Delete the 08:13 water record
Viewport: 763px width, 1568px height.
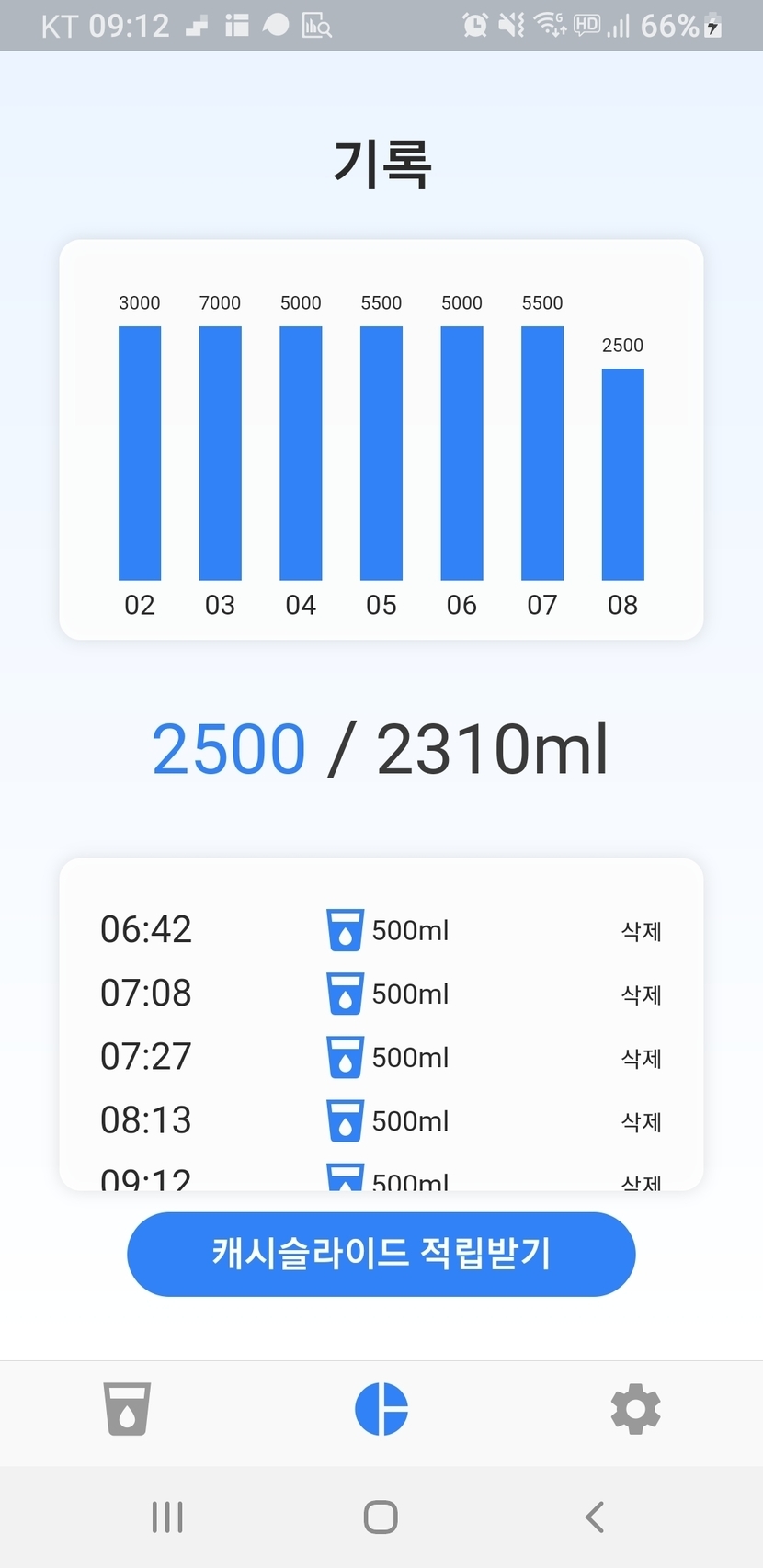pyautogui.click(x=641, y=1121)
